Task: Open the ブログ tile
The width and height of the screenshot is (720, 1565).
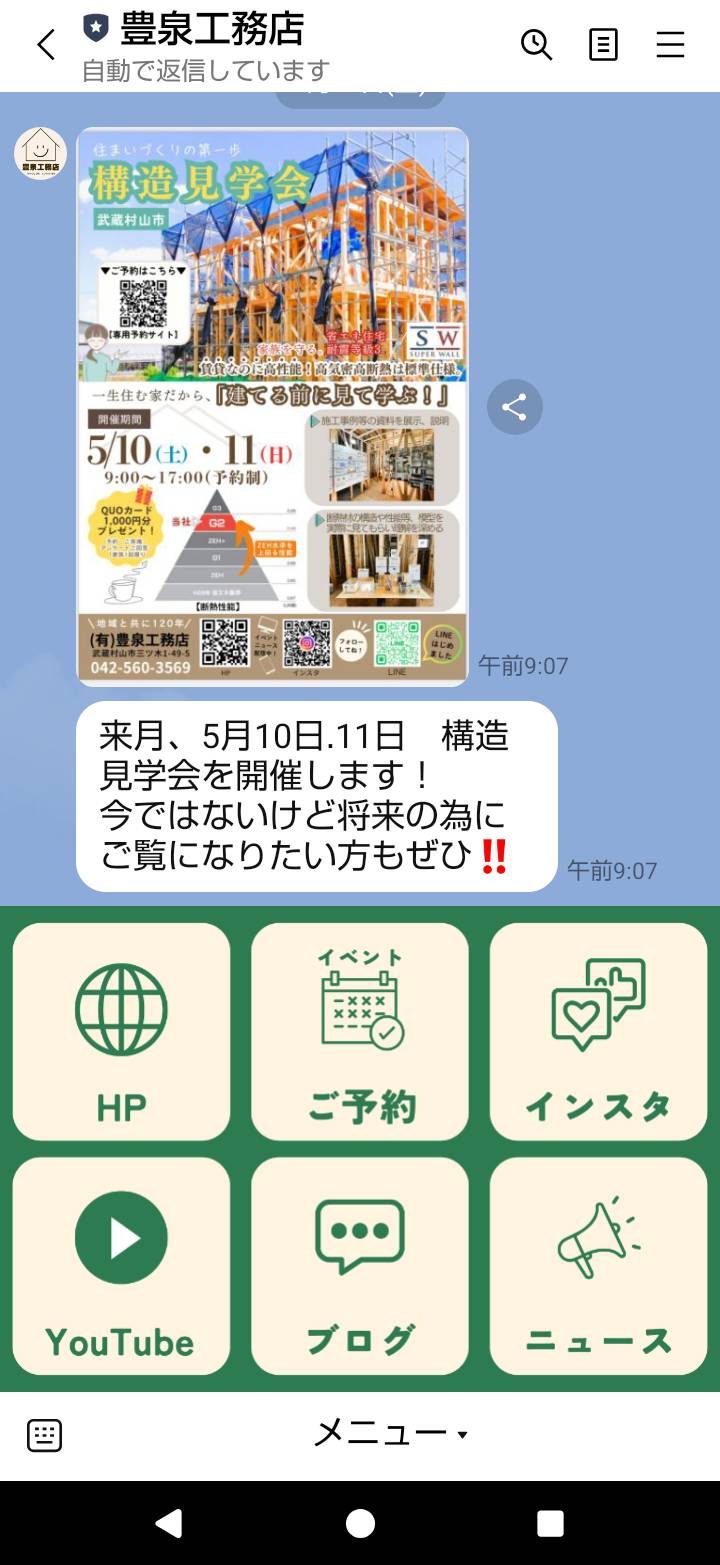Action: click(360, 1266)
